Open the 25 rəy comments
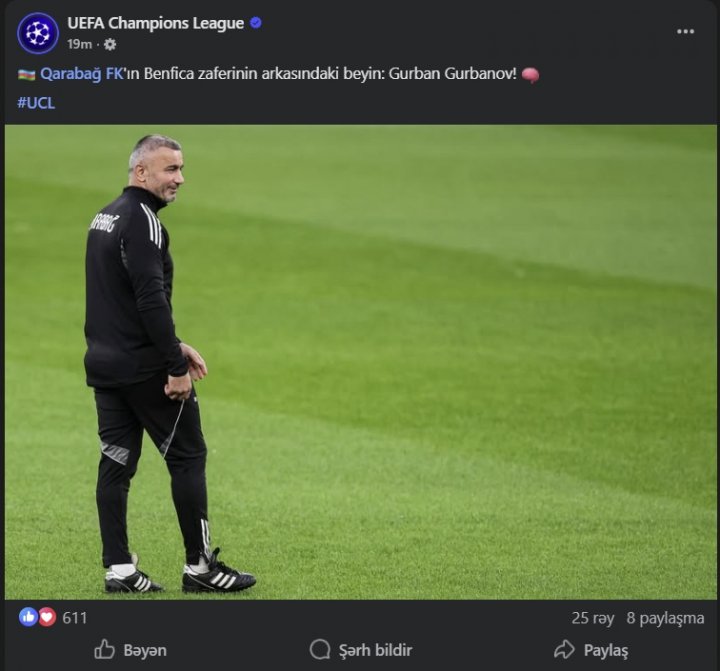 pyautogui.click(x=593, y=618)
